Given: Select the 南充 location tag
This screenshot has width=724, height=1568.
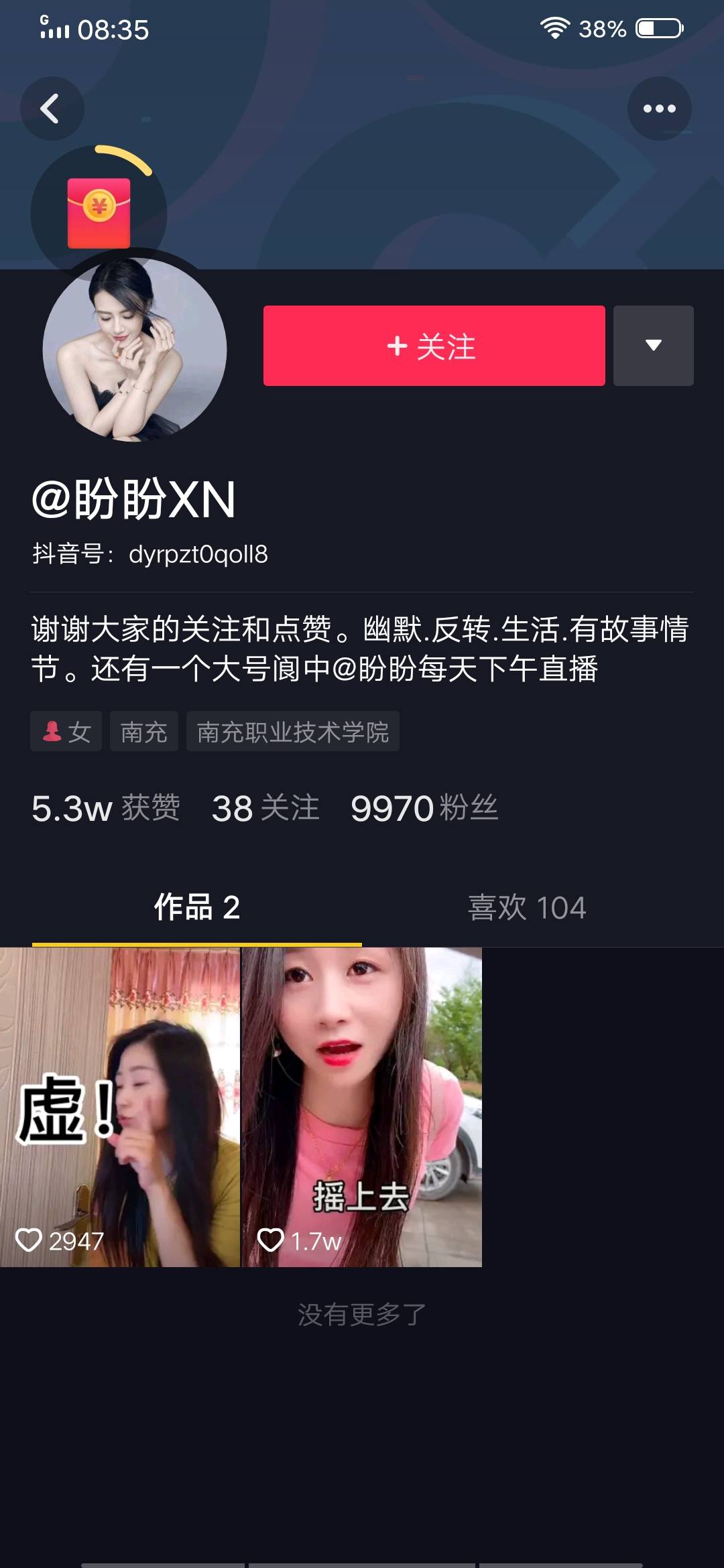Looking at the screenshot, I should tap(143, 731).
